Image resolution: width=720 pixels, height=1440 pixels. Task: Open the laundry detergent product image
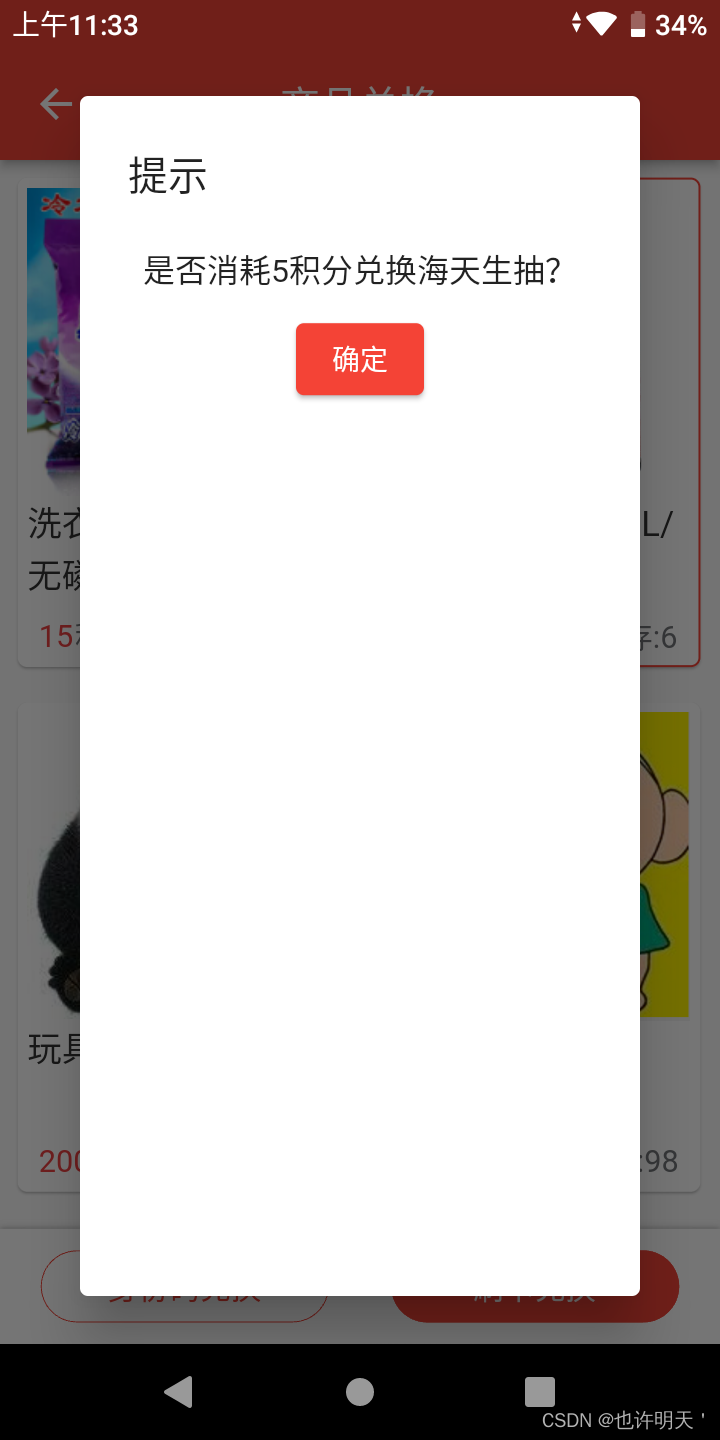click(51, 330)
